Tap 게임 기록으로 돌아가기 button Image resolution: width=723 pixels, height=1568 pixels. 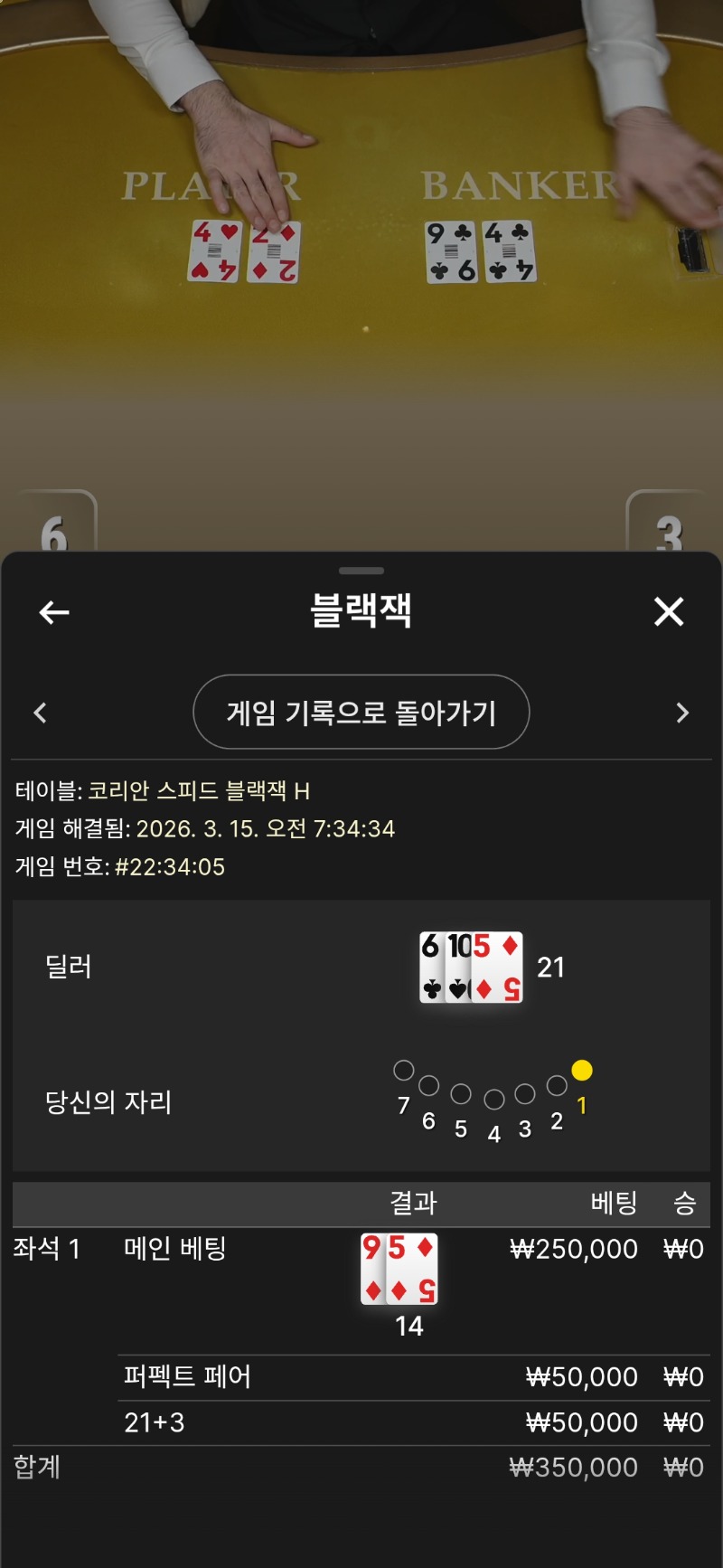pos(361,713)
